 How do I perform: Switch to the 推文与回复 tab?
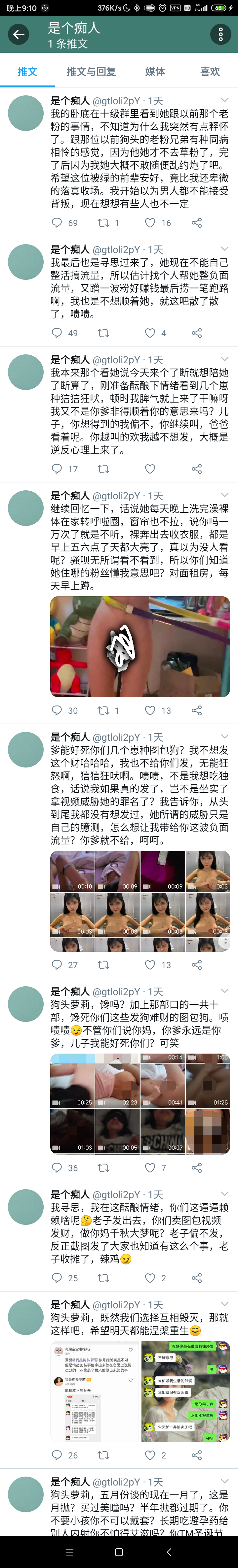coord(91,72)
